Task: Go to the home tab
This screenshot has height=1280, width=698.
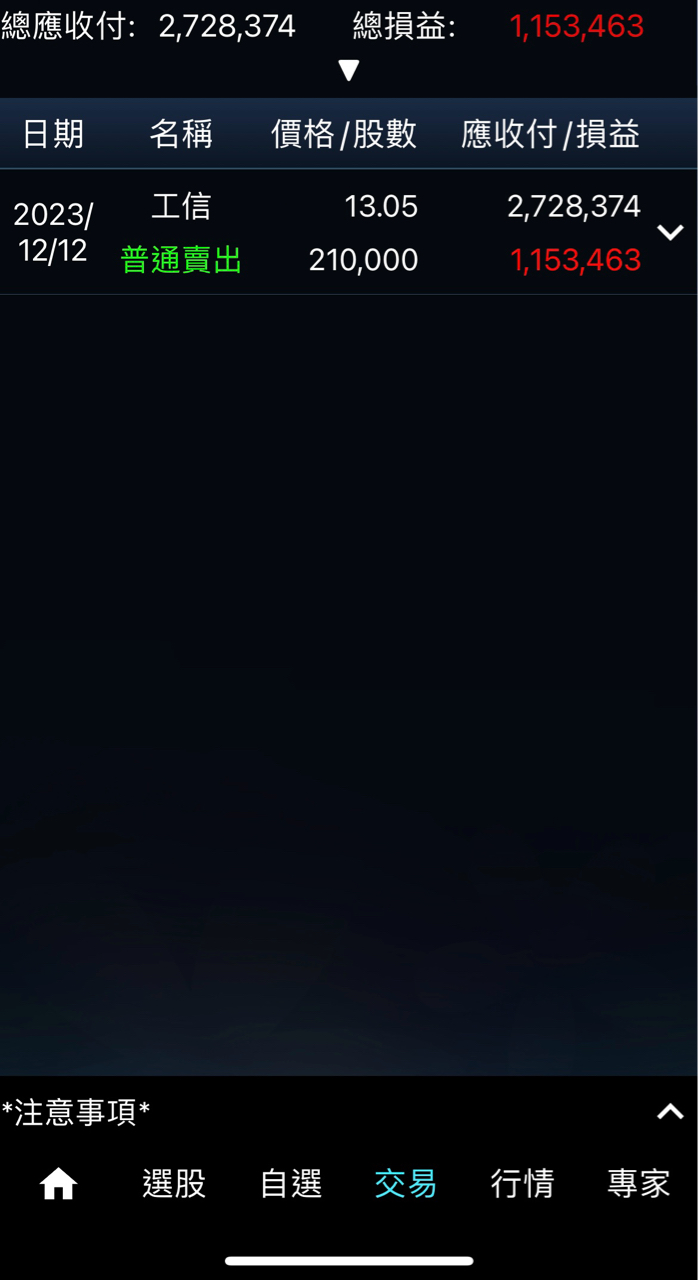Action: [x=58, y=1184]
